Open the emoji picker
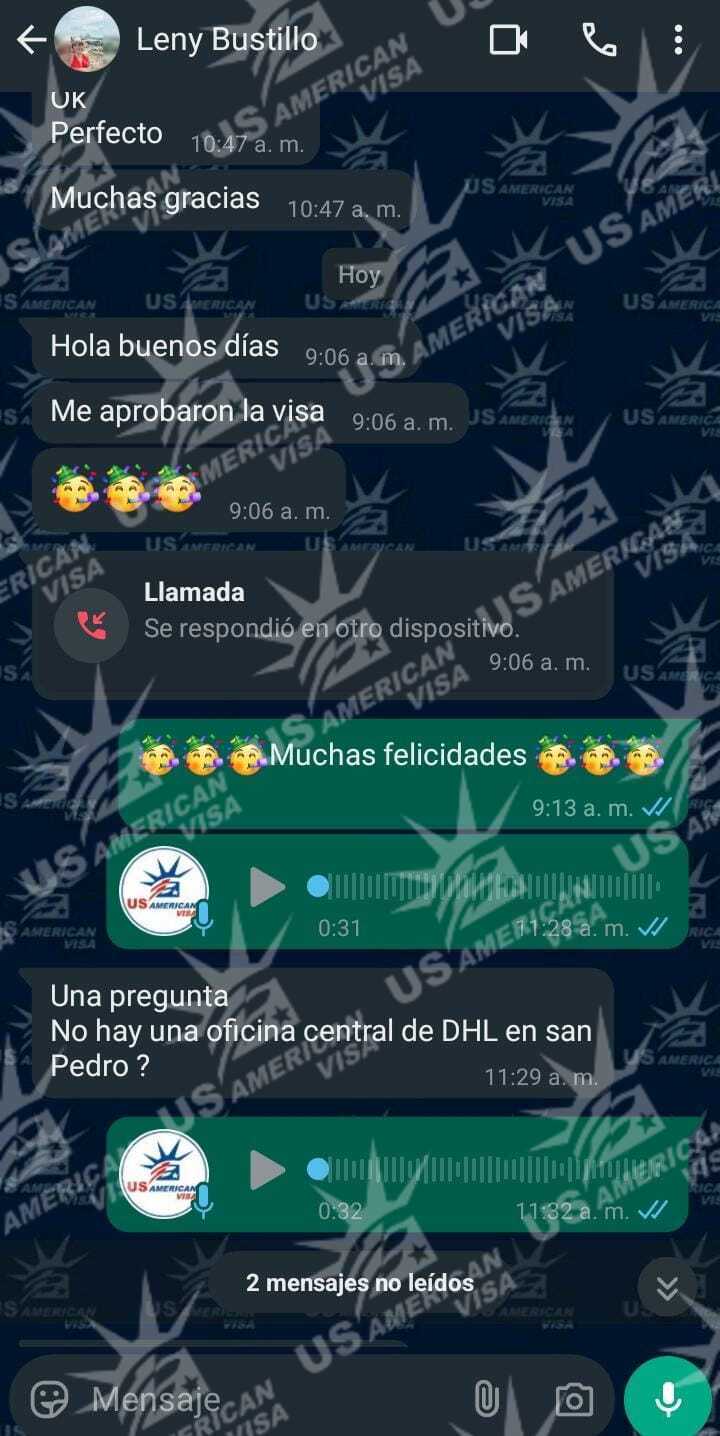This screenshot has width=720, height=1436. (x=49, y=1398)
